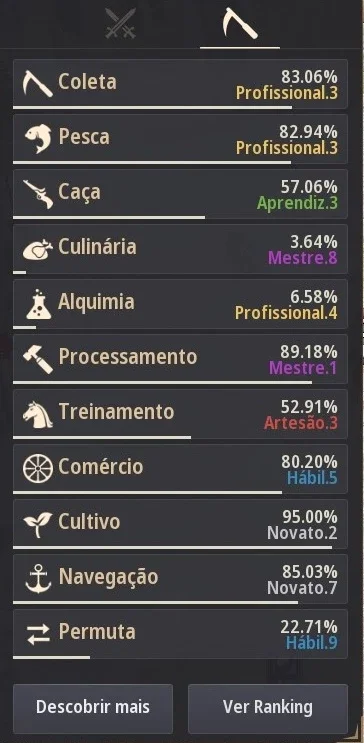This screenshot has height=743, width=364.
Task: Tap the Cultivo skill row
Action: (180, 524)
